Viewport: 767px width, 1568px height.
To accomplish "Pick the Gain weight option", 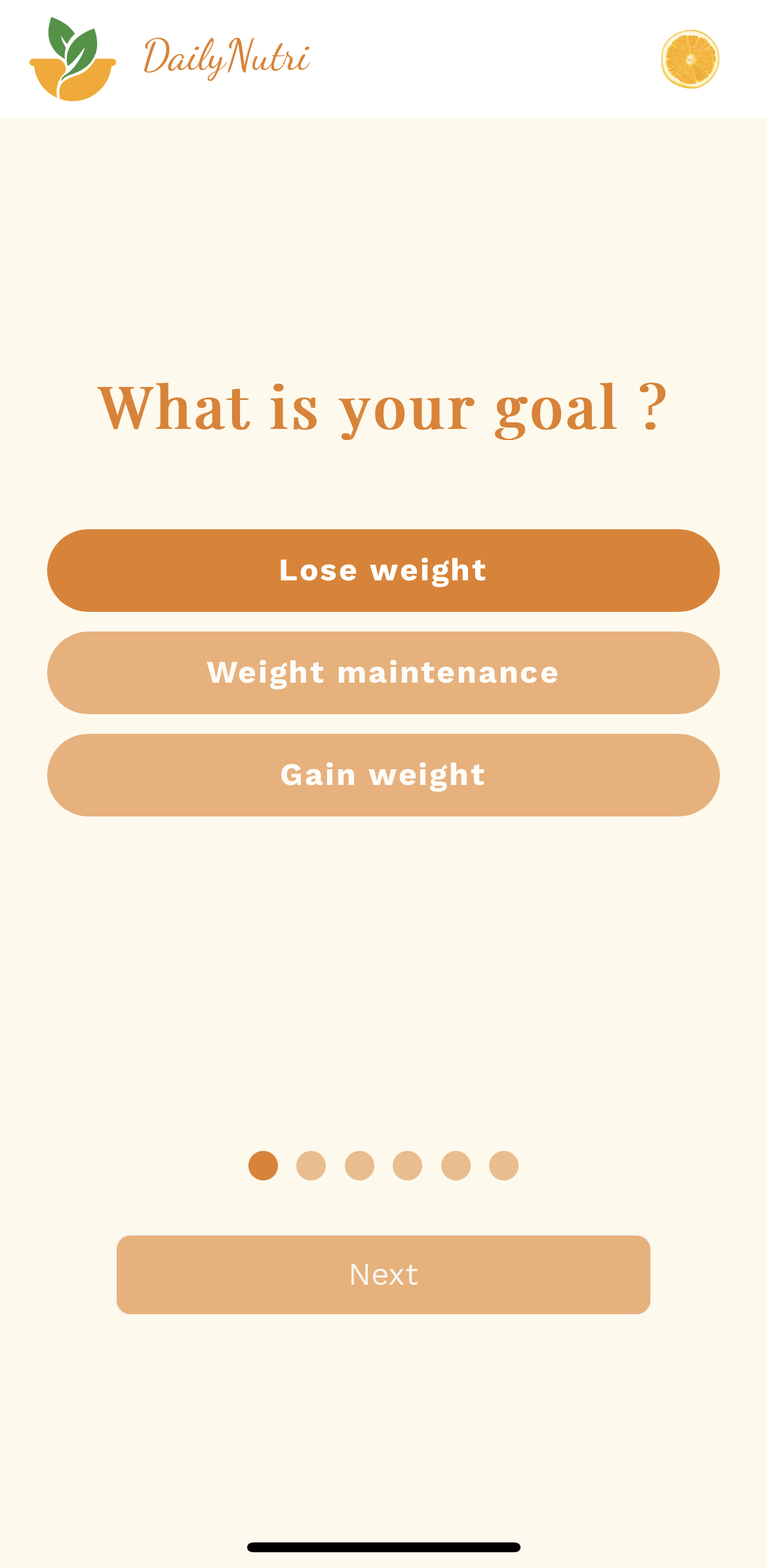I will pos(383,774).
